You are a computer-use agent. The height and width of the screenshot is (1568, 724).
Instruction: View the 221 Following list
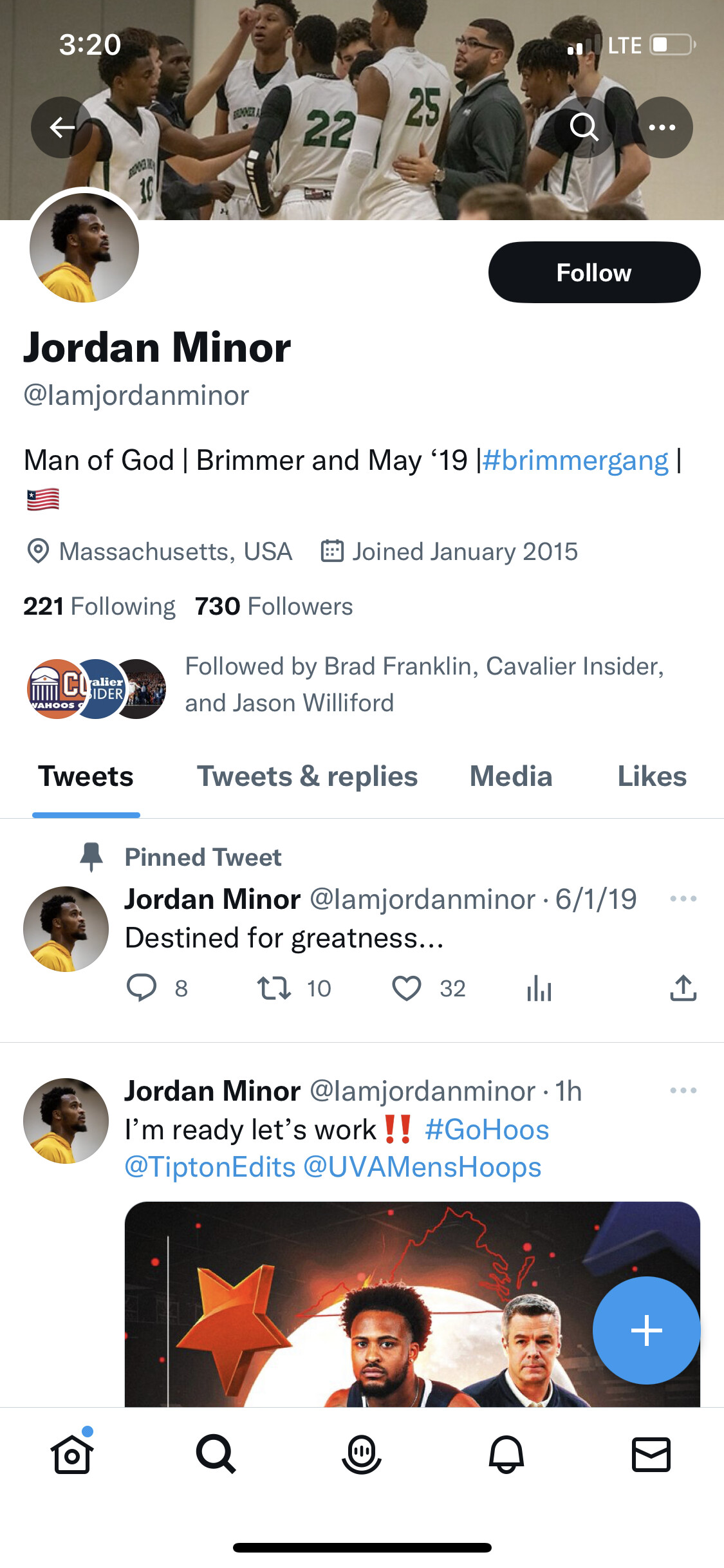(x=99, y=606)
